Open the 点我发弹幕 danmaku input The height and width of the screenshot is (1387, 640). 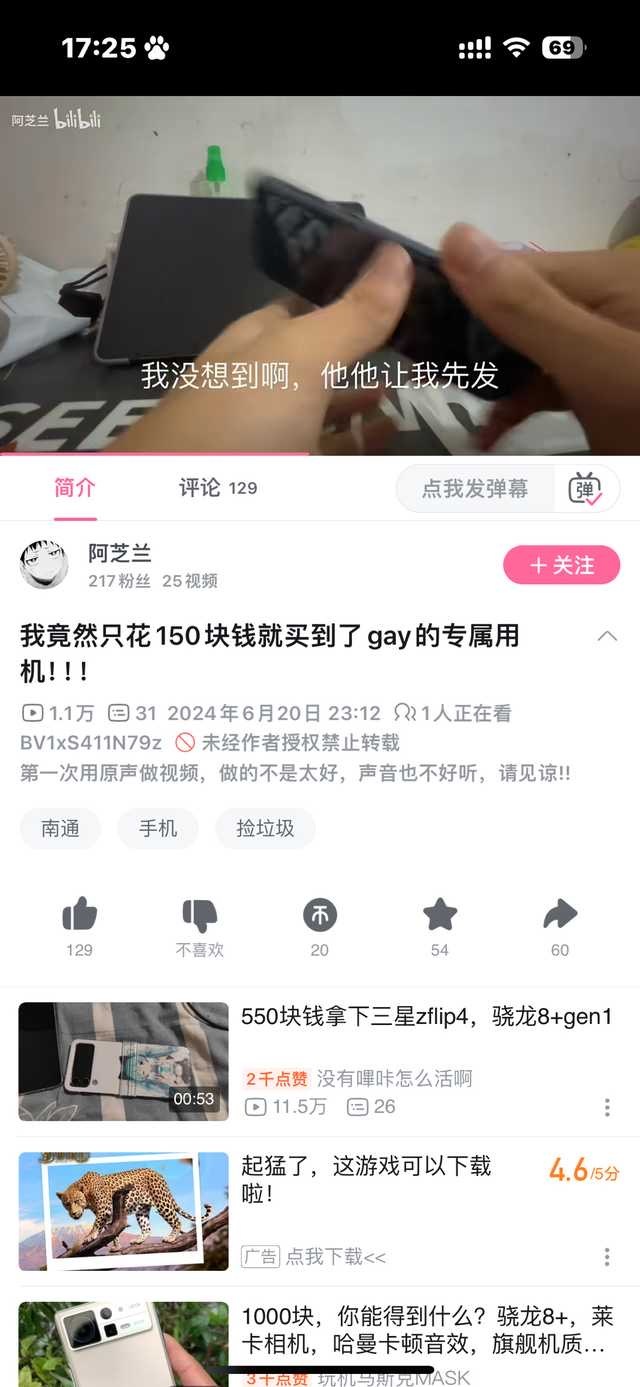point(474,489)
